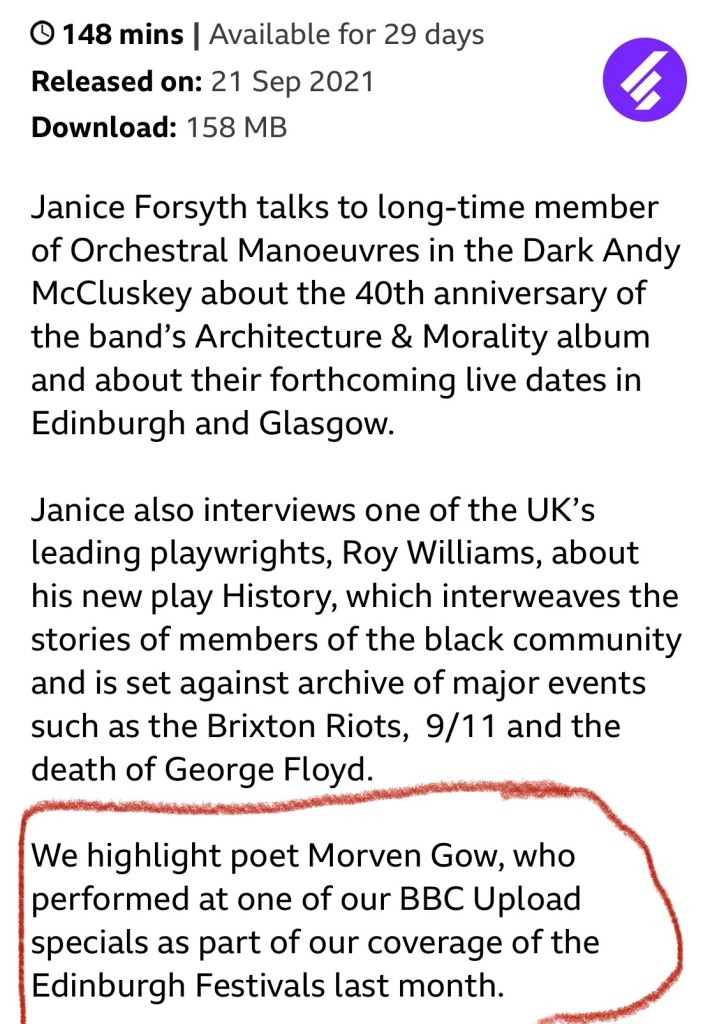Tap the purple floating striped icon button
Viewport: 717px width, 1024px height.
(645, 80)
